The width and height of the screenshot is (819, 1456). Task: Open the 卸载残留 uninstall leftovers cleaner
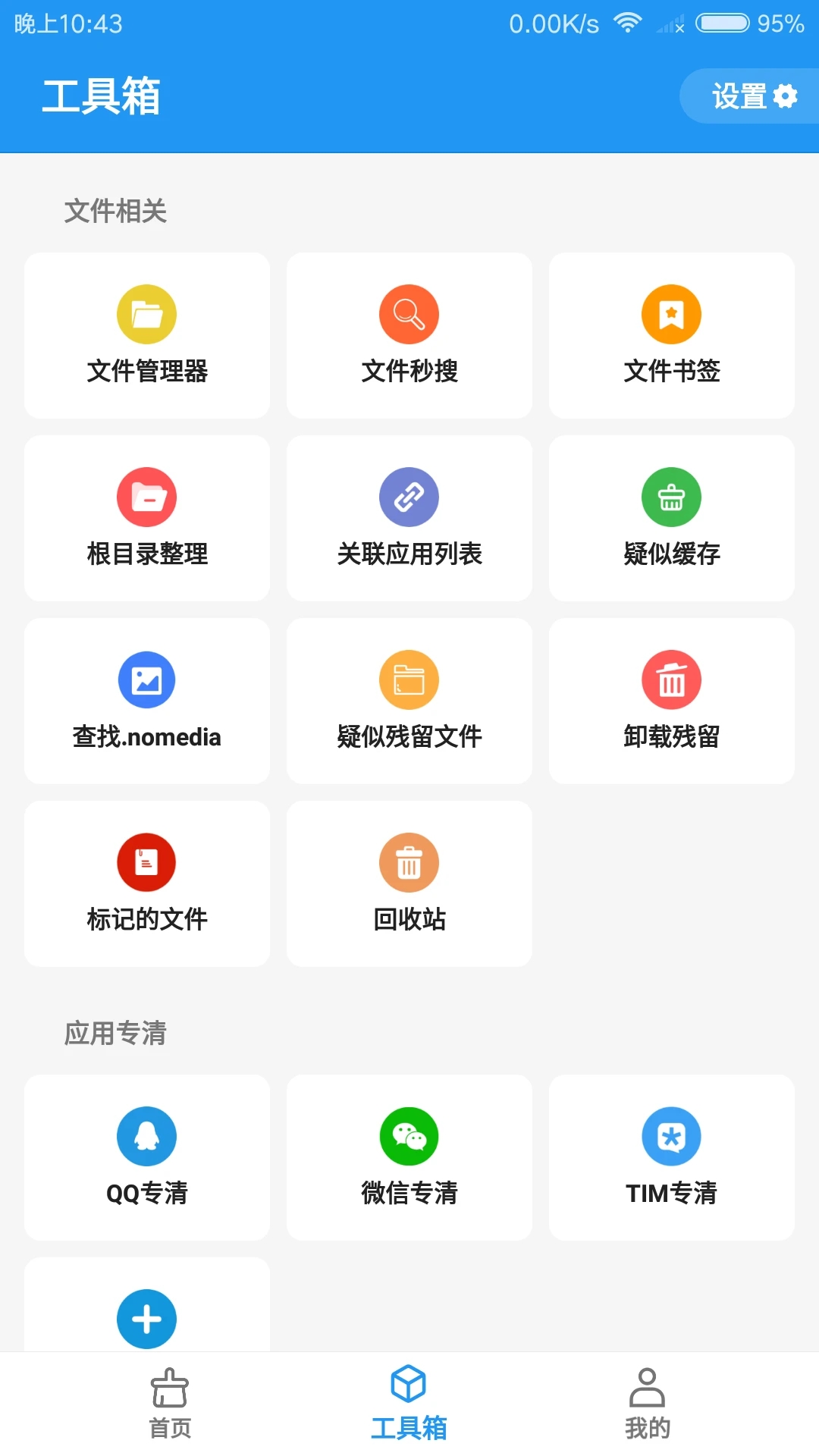pyautogui.click(x=671, y=701)
